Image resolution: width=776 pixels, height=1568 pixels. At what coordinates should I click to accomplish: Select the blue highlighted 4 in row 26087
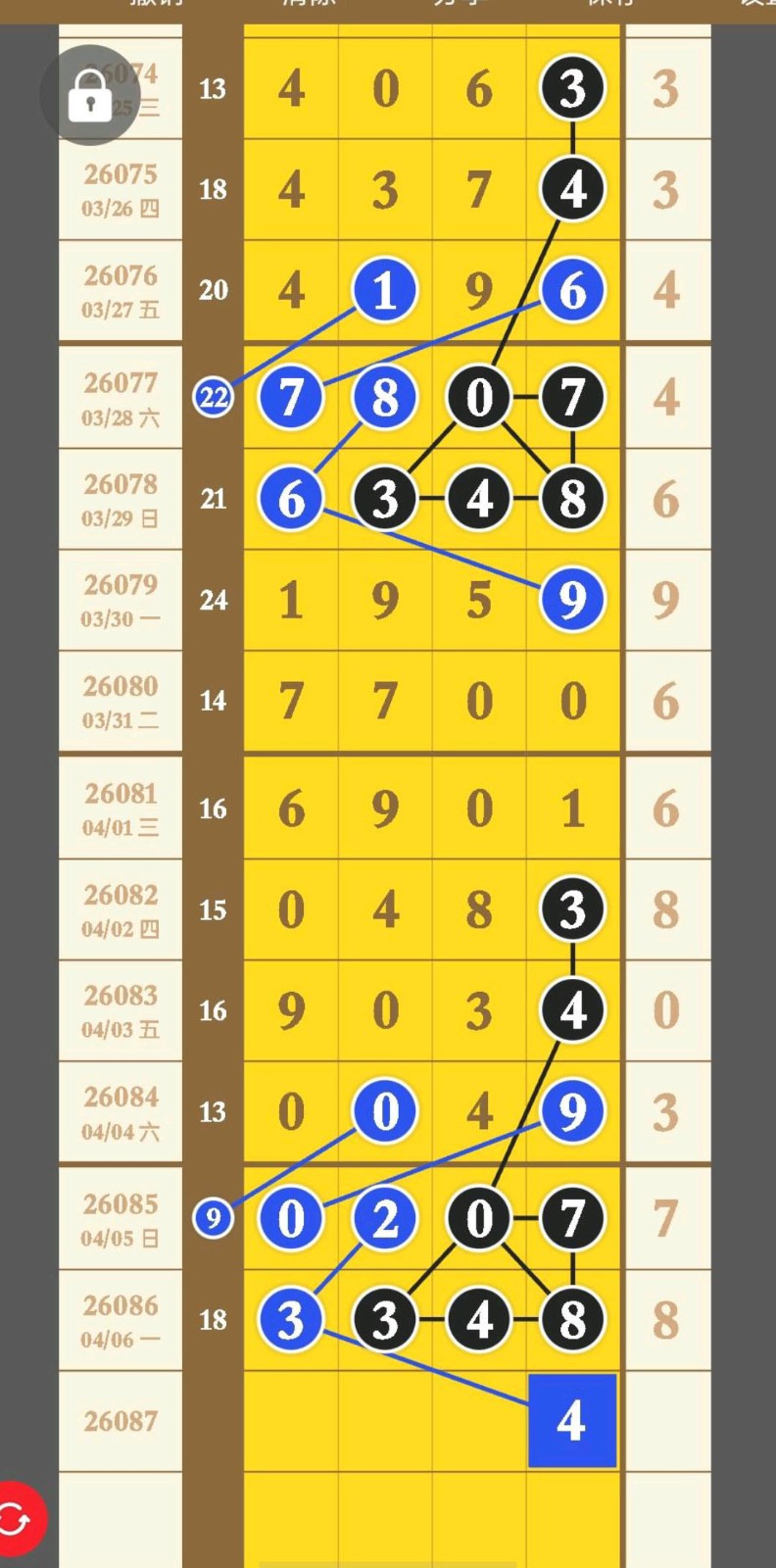point(572,1420)
